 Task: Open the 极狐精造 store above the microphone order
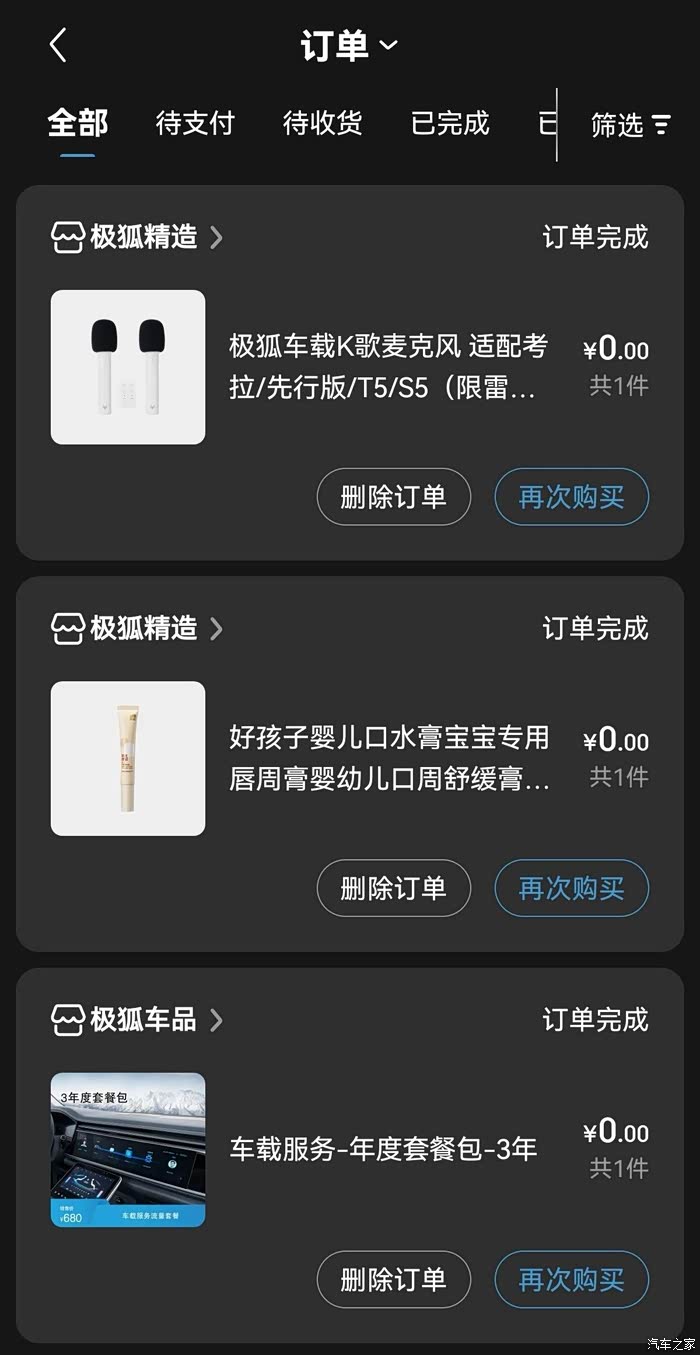click(137, 237)
